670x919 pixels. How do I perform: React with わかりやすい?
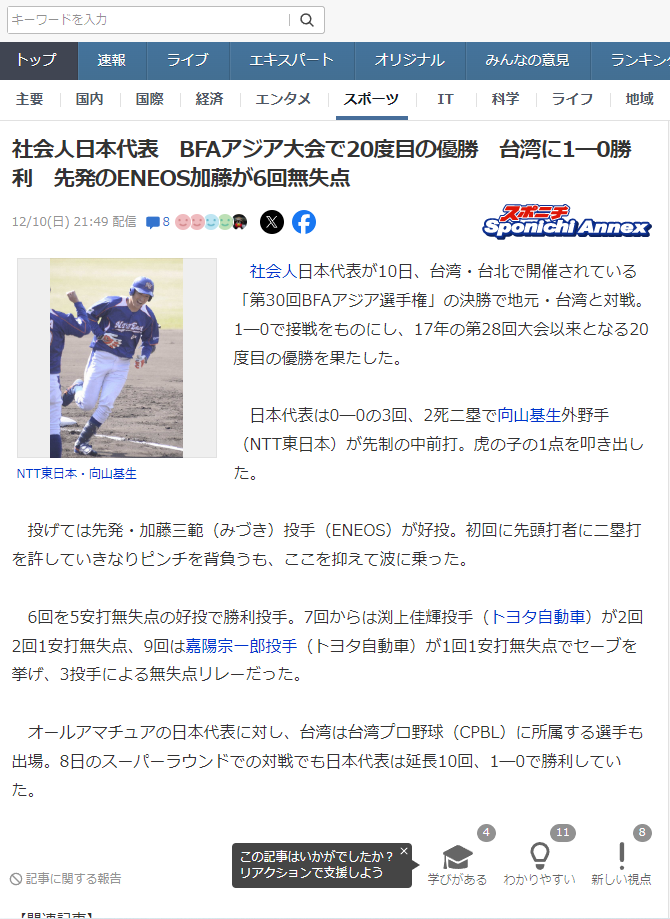coord(539,863)
